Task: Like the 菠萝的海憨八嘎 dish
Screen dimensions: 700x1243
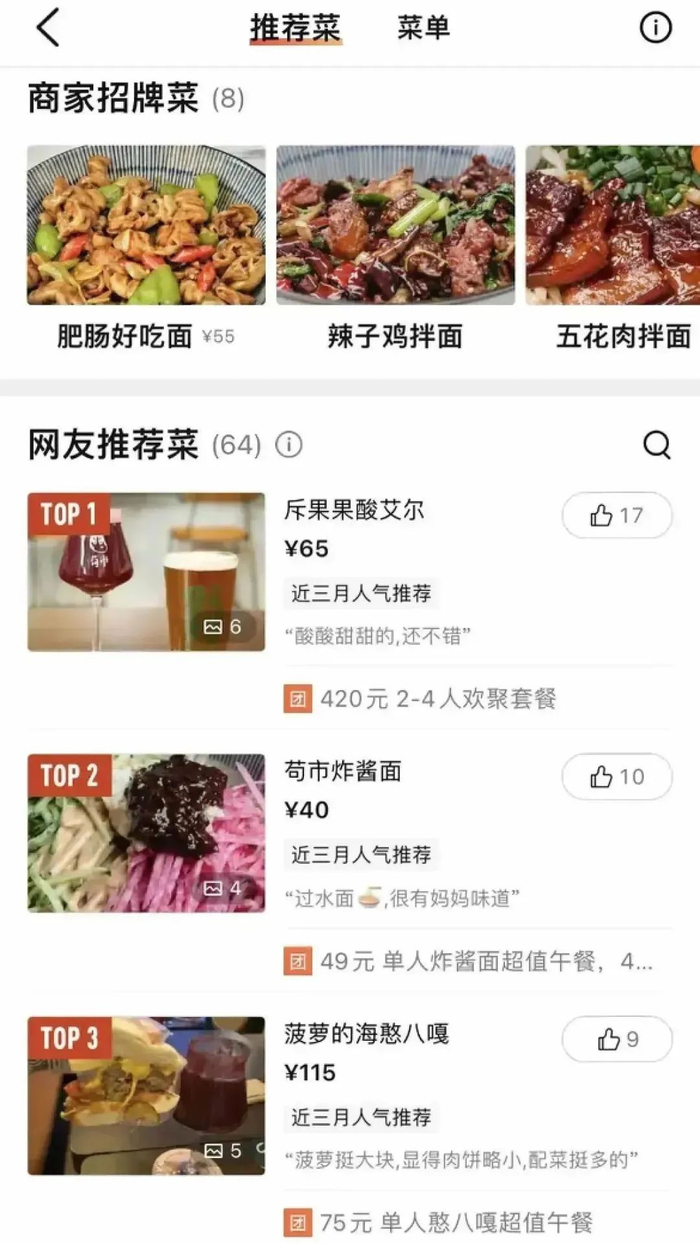Action: (616, 1040)
